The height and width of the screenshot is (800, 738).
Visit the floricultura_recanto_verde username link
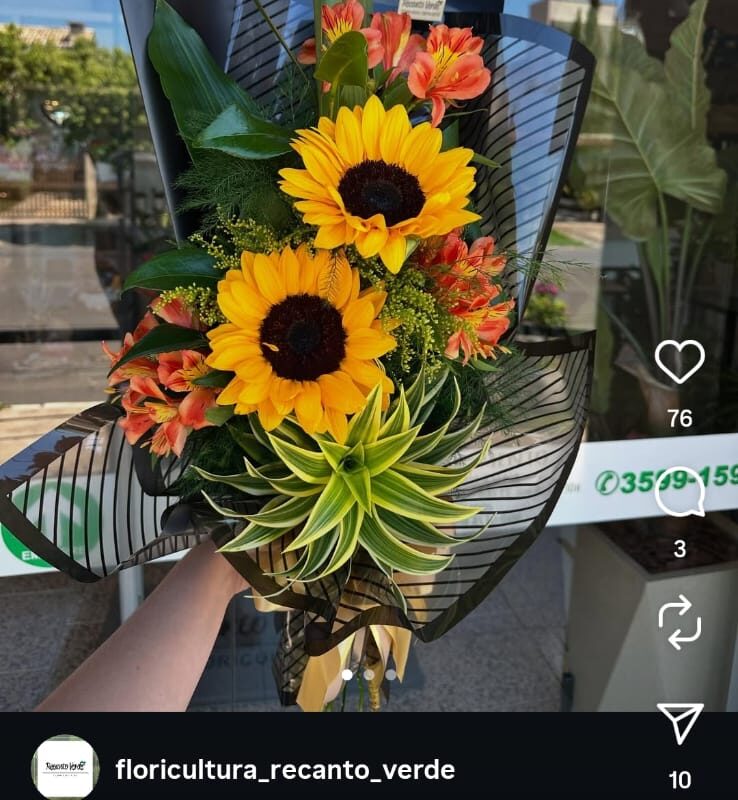click(285, 770)
